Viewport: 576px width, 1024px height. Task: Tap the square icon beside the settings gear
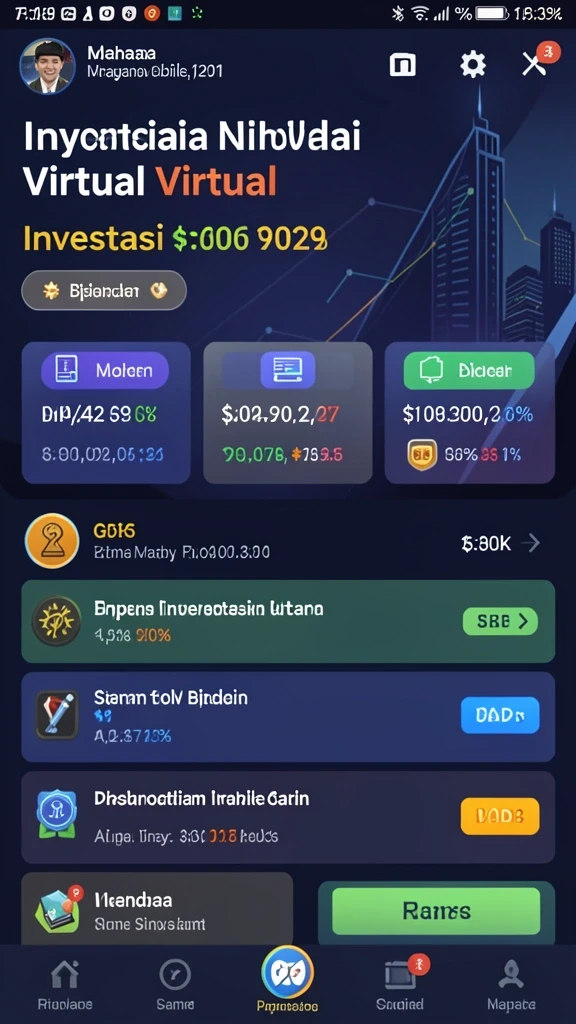(402, 65)
